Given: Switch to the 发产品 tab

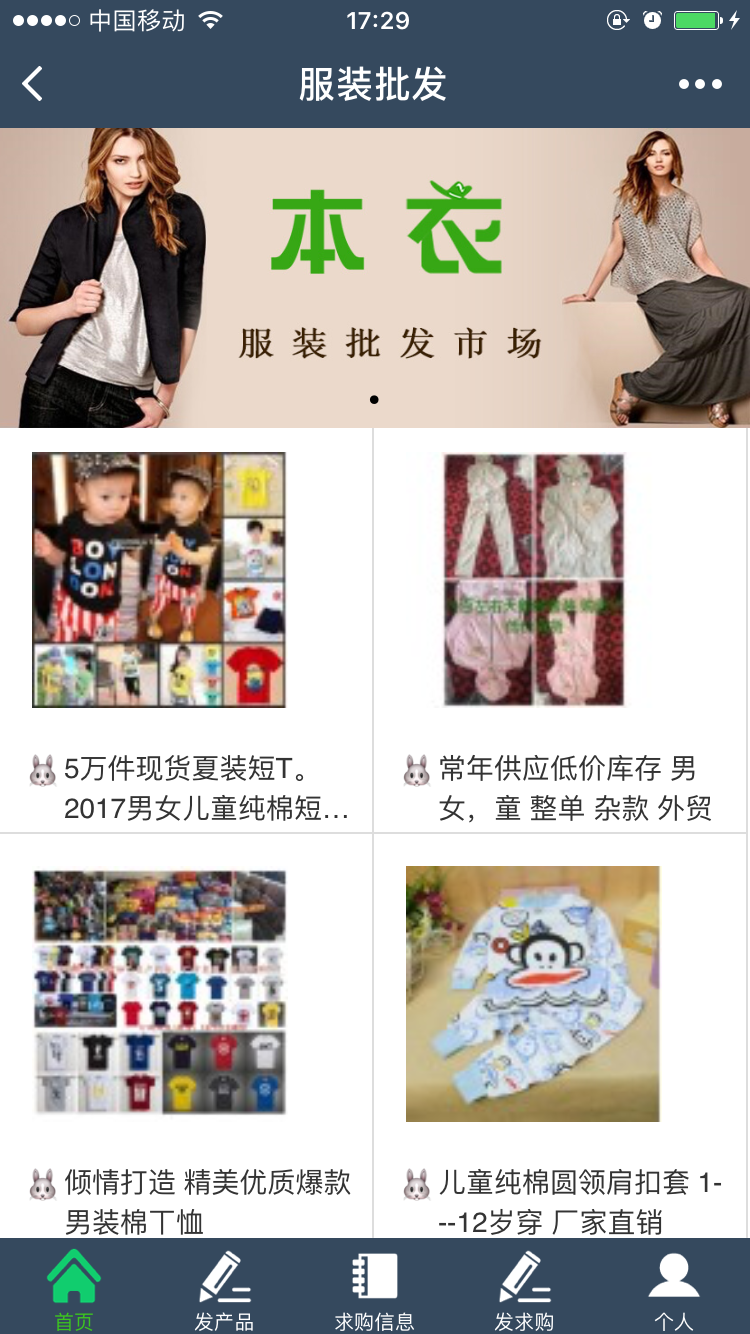Looking at the screenshot, I should (224, 1288).
